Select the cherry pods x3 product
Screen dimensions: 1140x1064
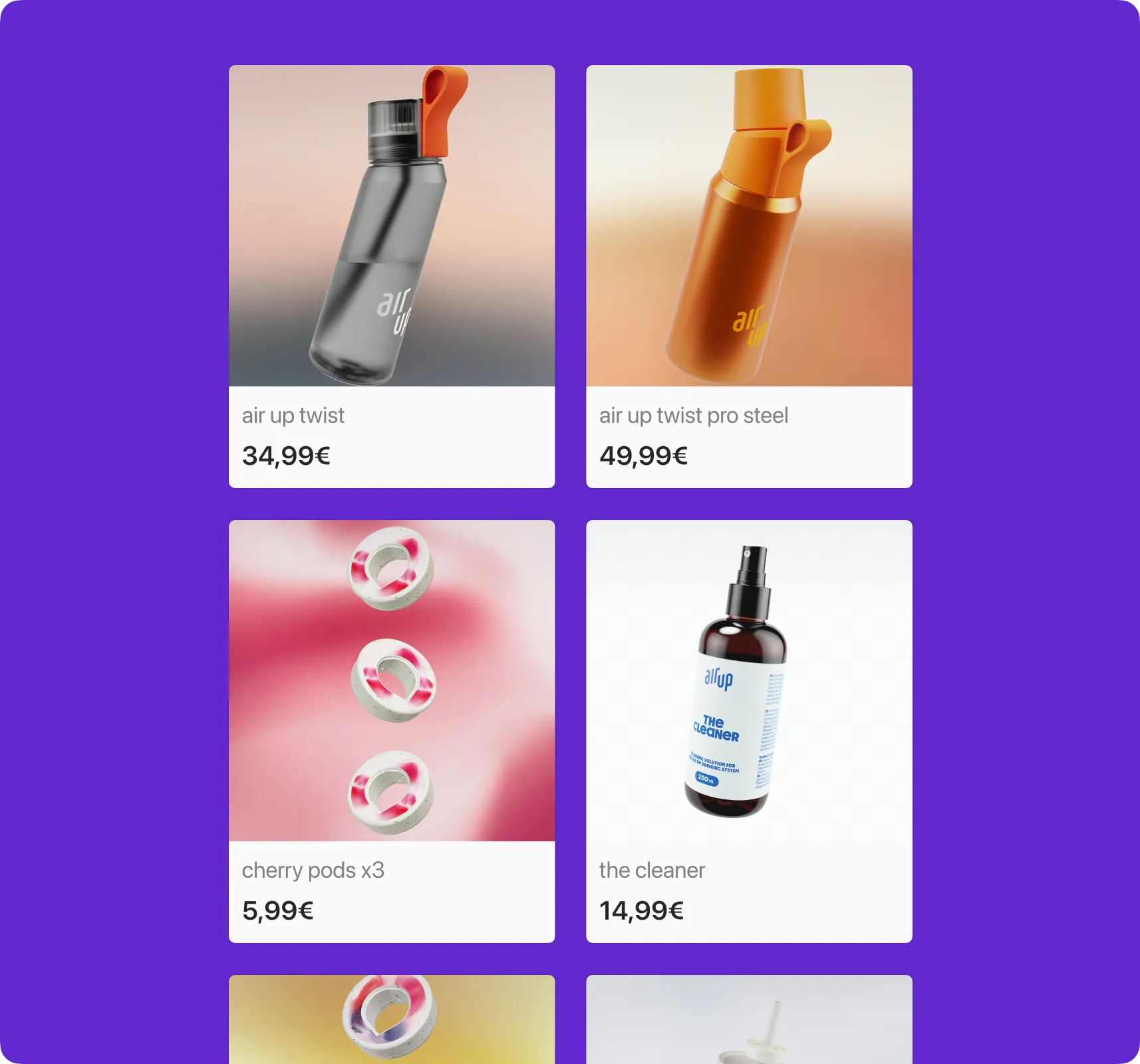click(x=391, y=731)
